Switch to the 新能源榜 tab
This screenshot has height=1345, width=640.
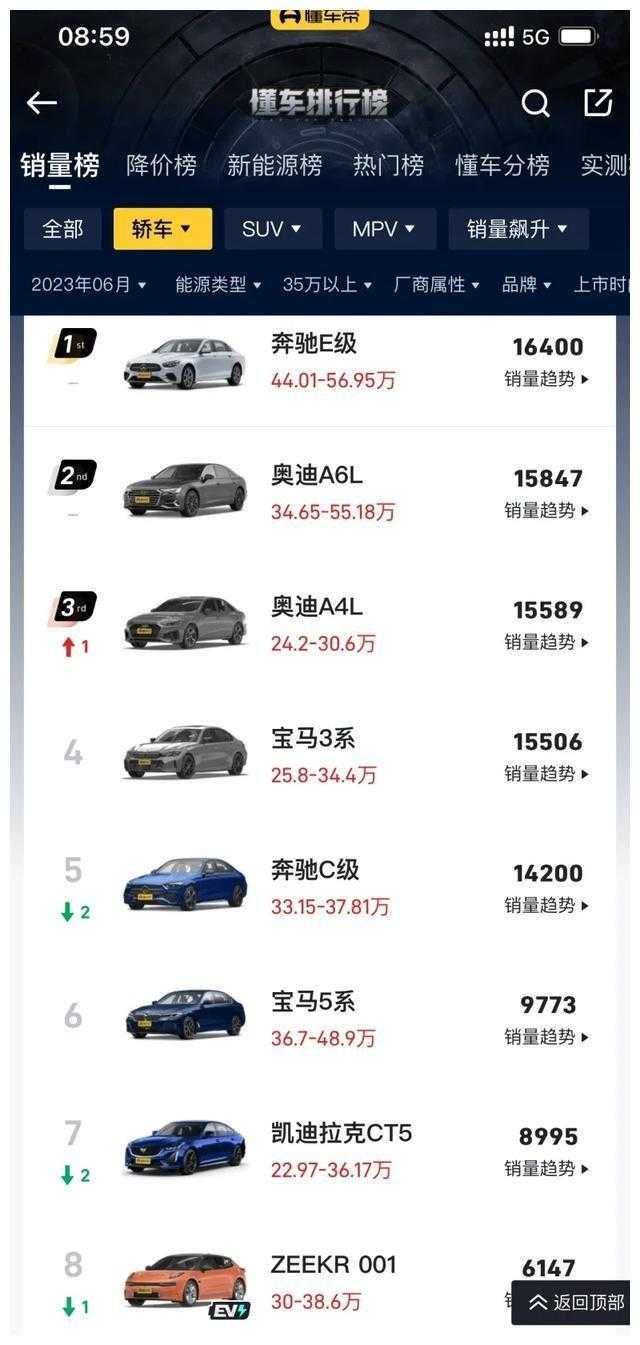tap(274, 166)
